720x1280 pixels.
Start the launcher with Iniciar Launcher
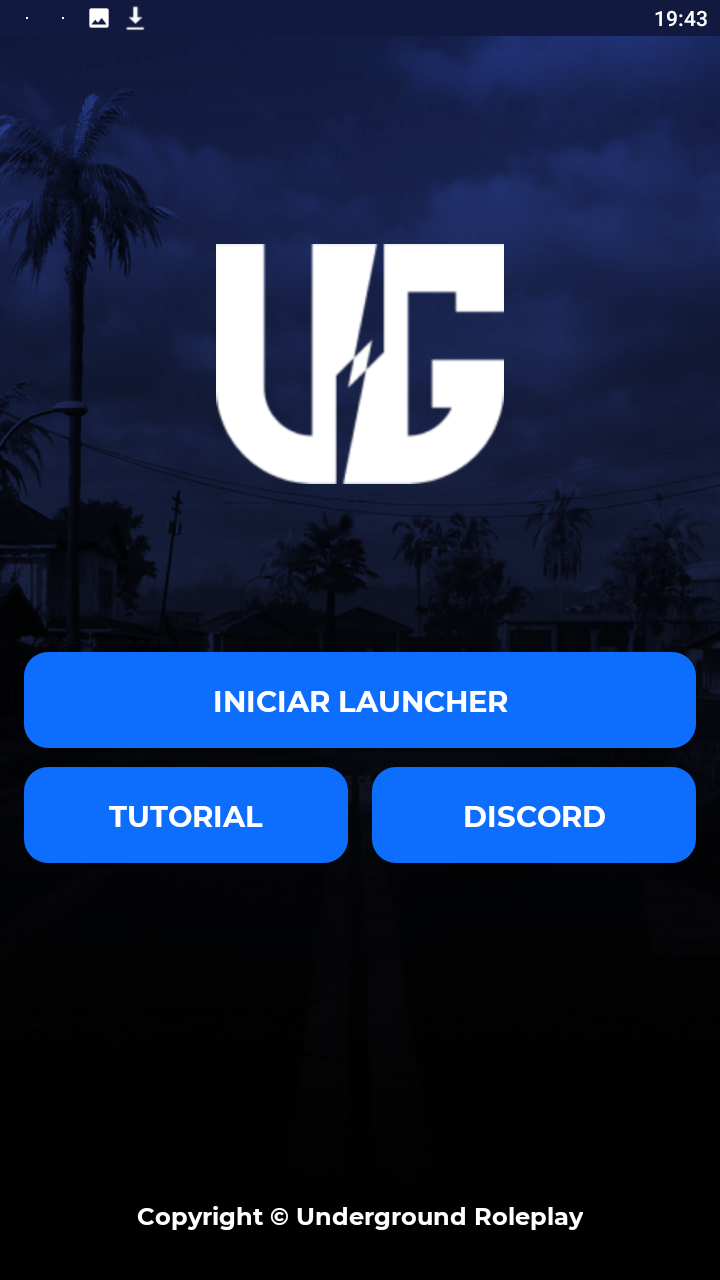coord(360,700)
